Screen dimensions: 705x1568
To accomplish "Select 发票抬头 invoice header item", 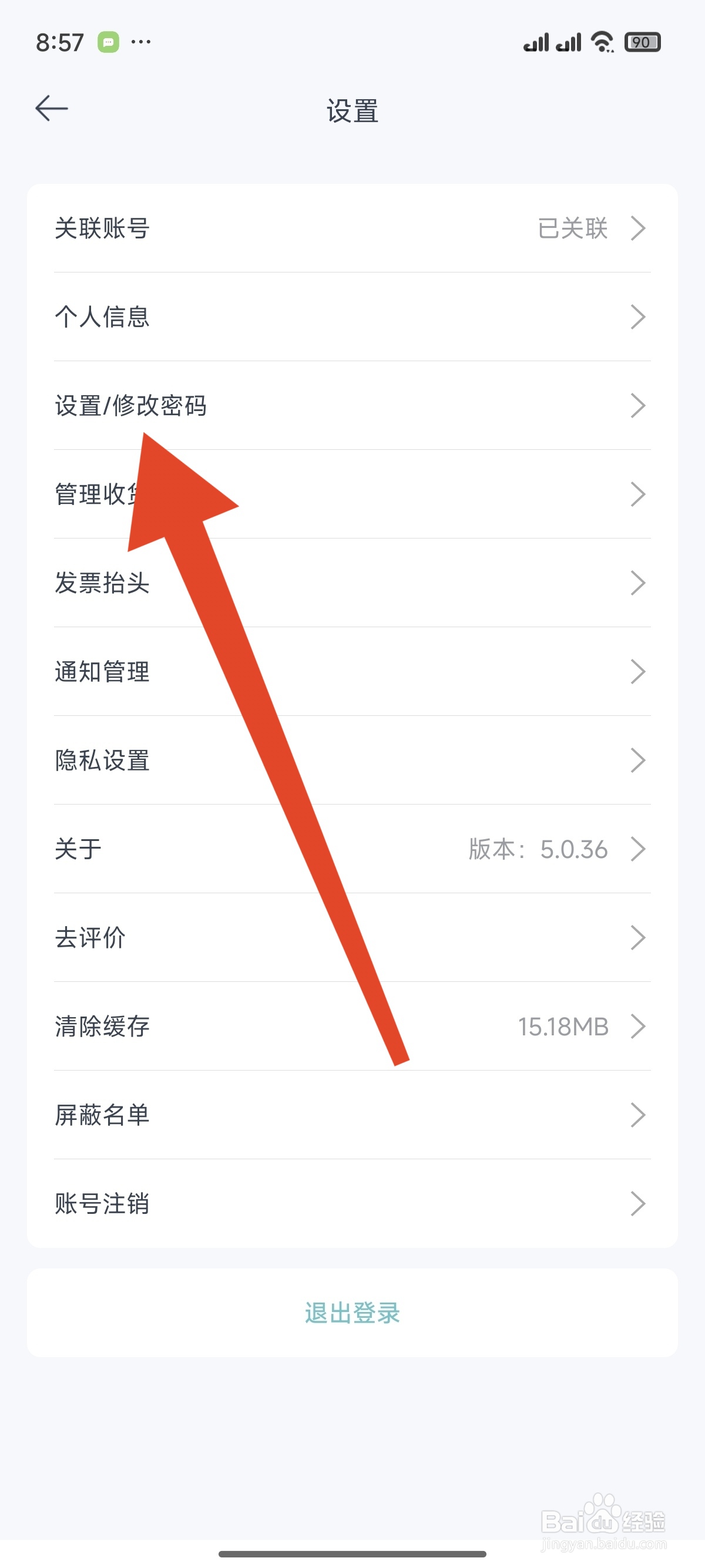I will [x=352, y=584].
